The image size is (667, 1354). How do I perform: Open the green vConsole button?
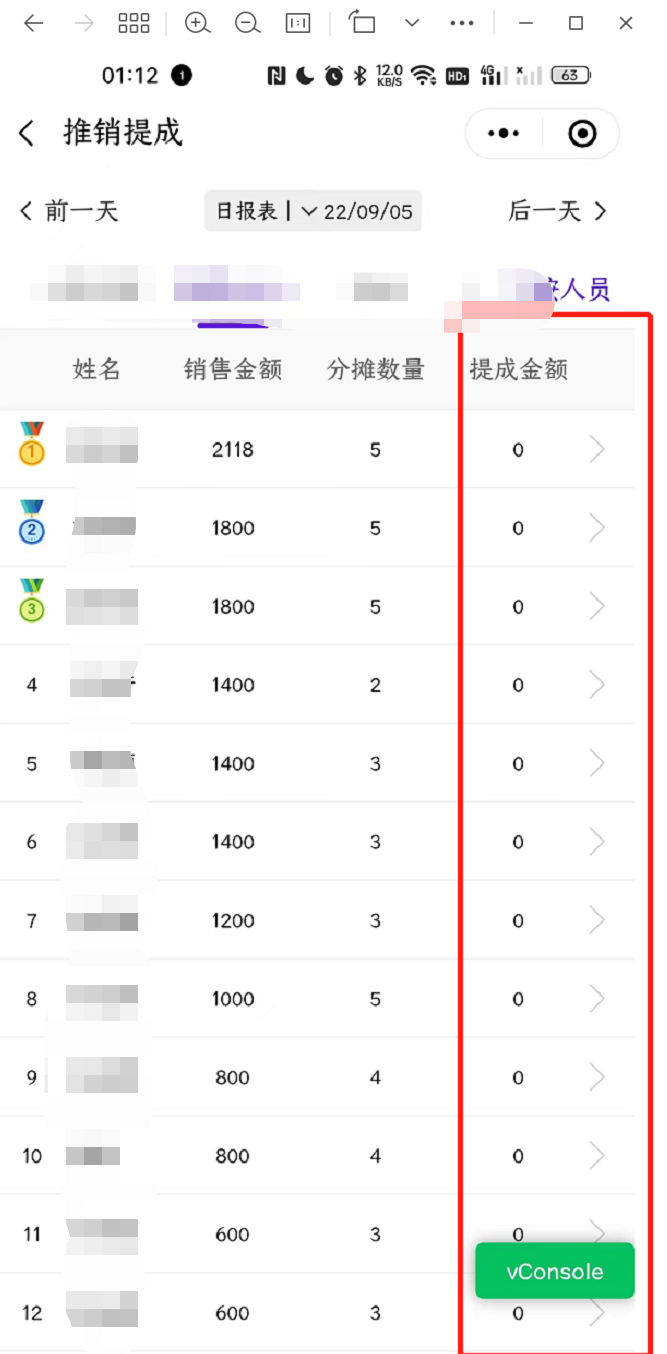pyautogui.click(x=555, y=1271)
